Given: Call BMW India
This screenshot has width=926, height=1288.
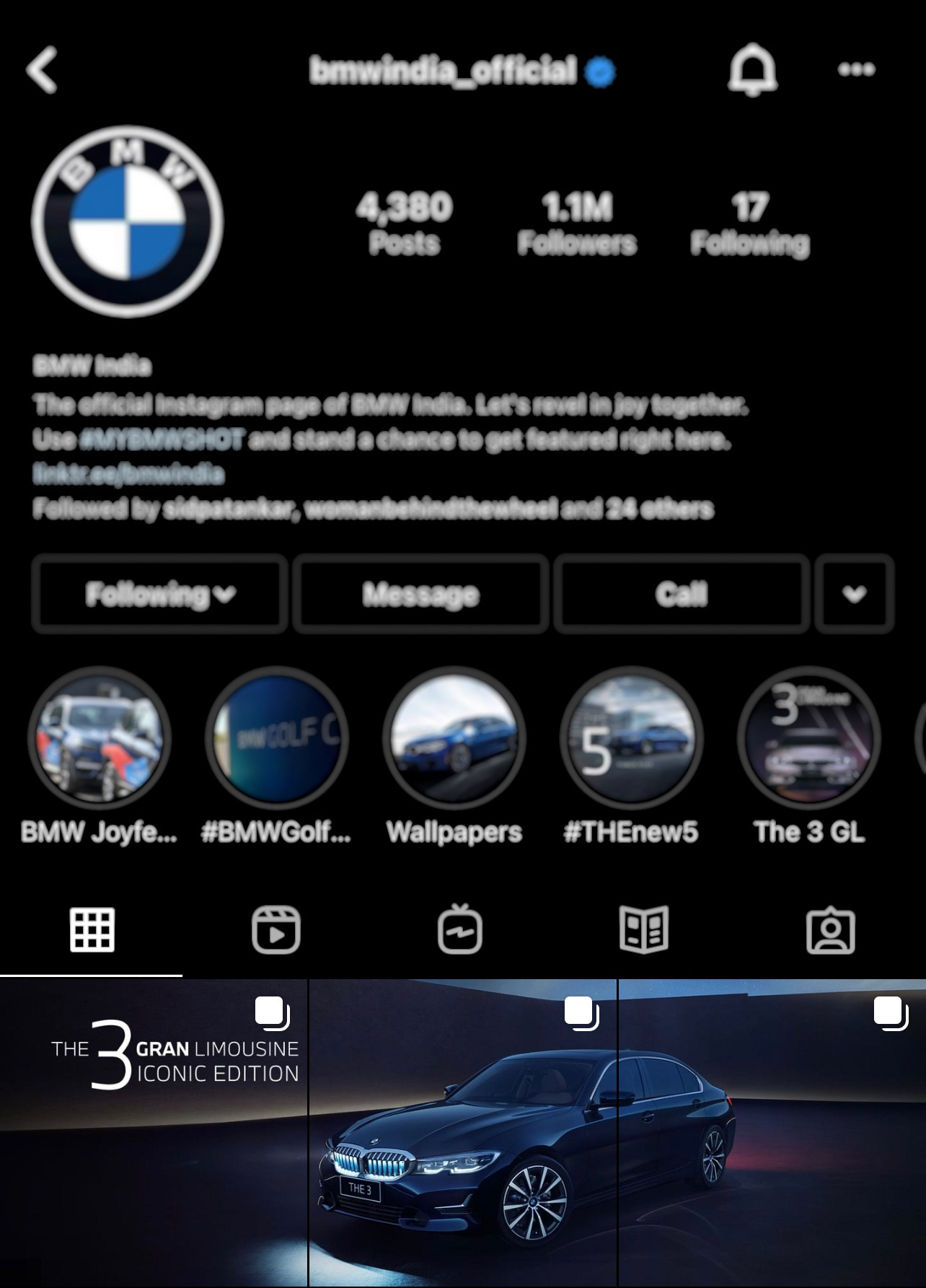Looking at the screenshot, I should coord(681,594).
